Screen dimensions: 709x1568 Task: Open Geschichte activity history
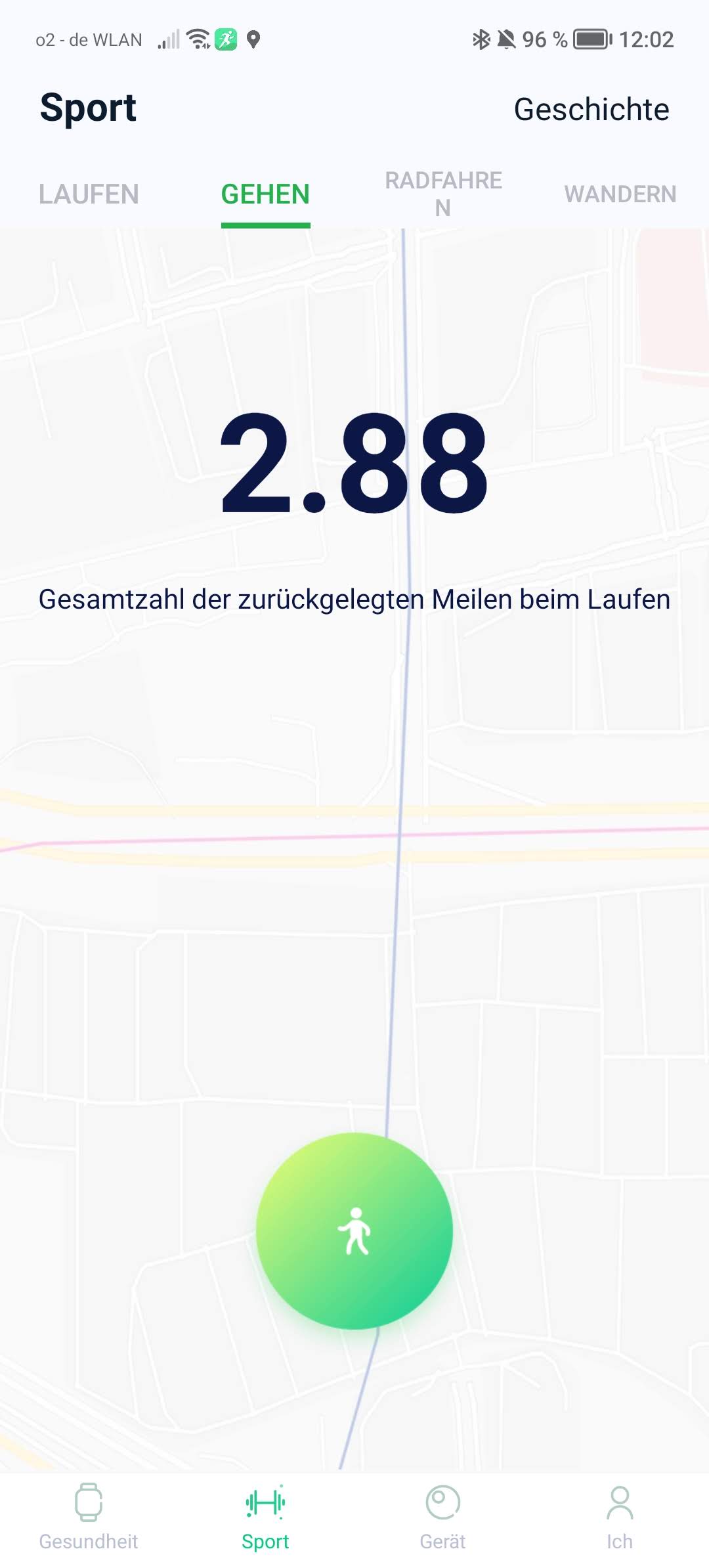point(591,110)
